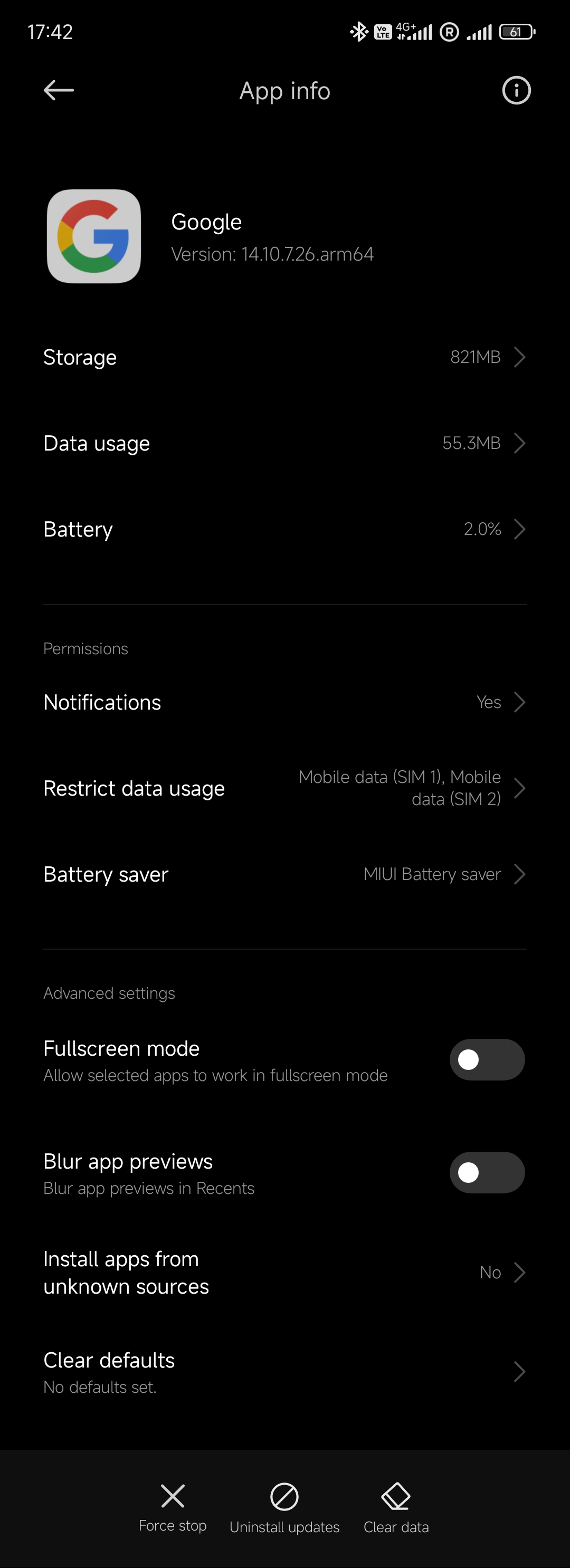
Task: Go back from App info
Action: 59,91
